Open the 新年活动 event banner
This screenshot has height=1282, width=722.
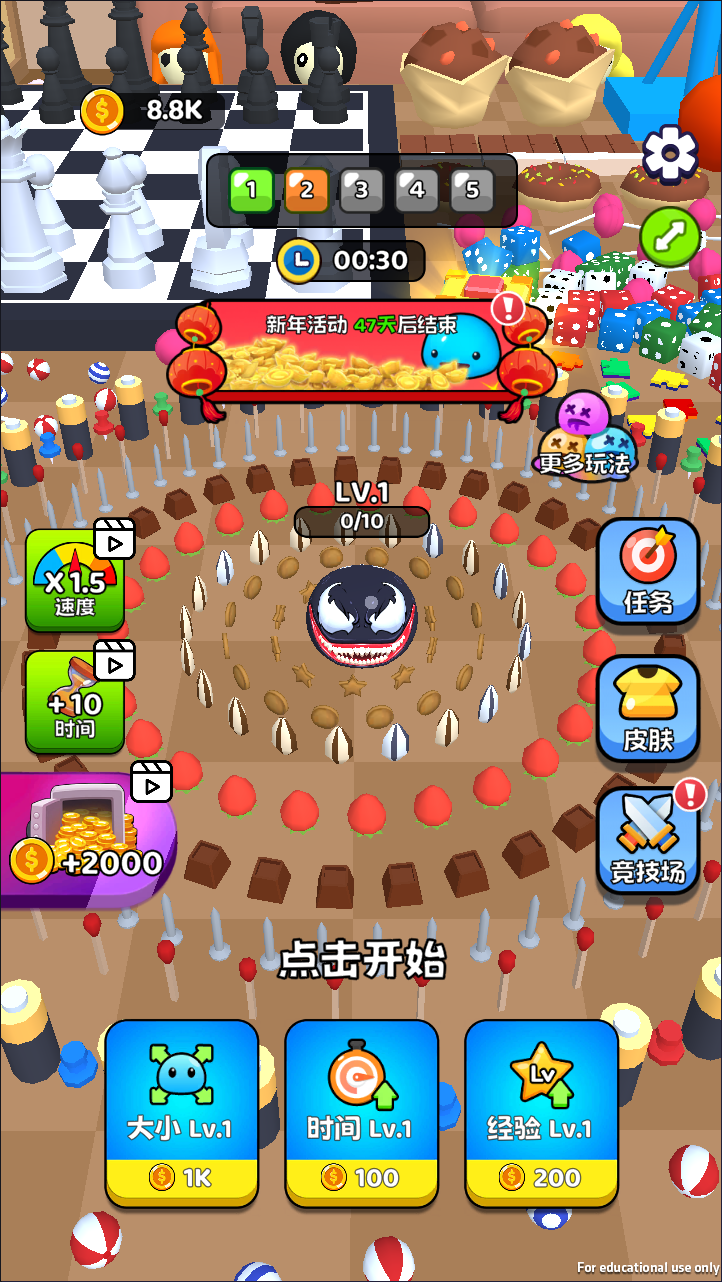(x=360, y=350)
